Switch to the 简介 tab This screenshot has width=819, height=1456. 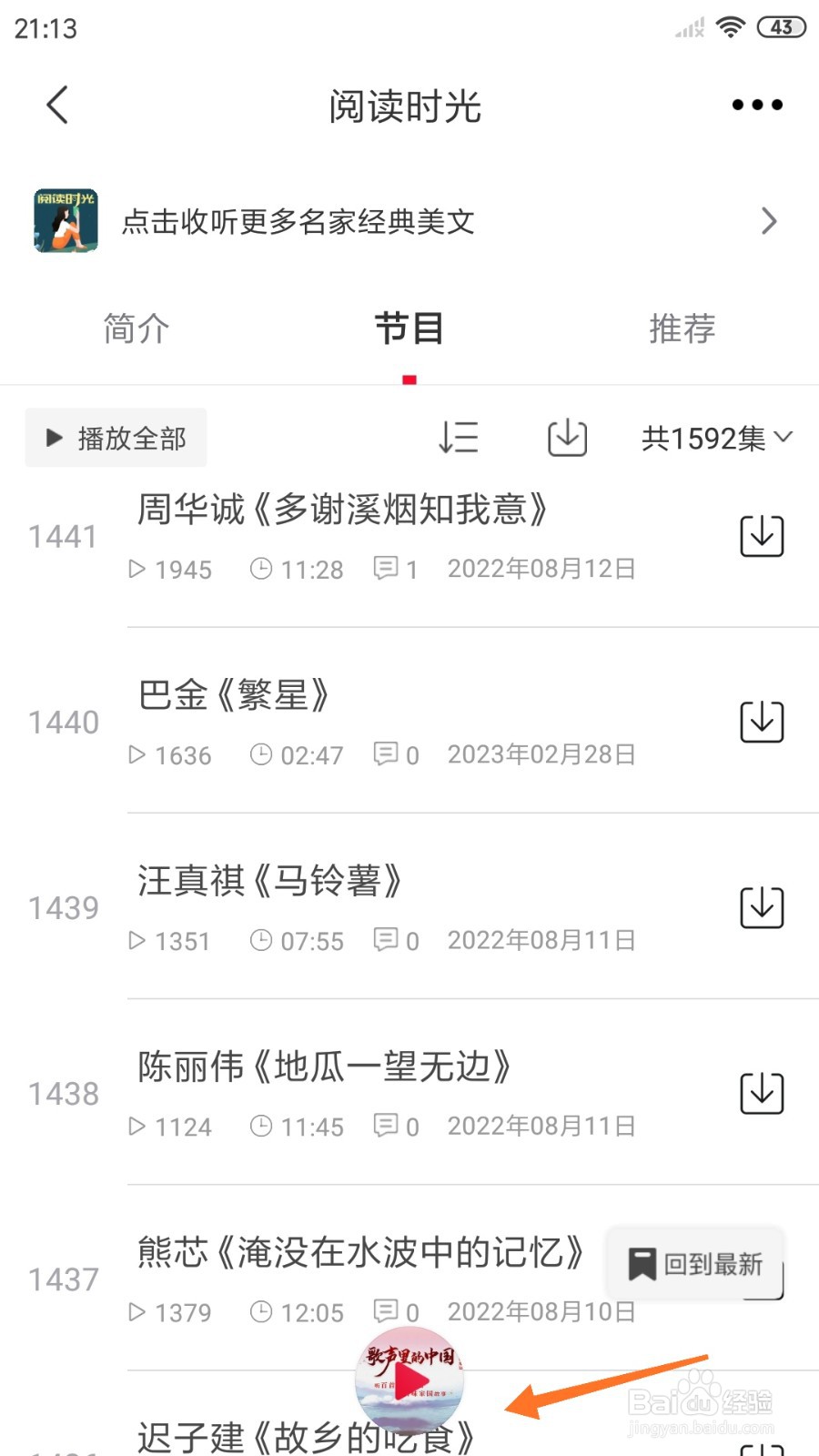(135, 329)
